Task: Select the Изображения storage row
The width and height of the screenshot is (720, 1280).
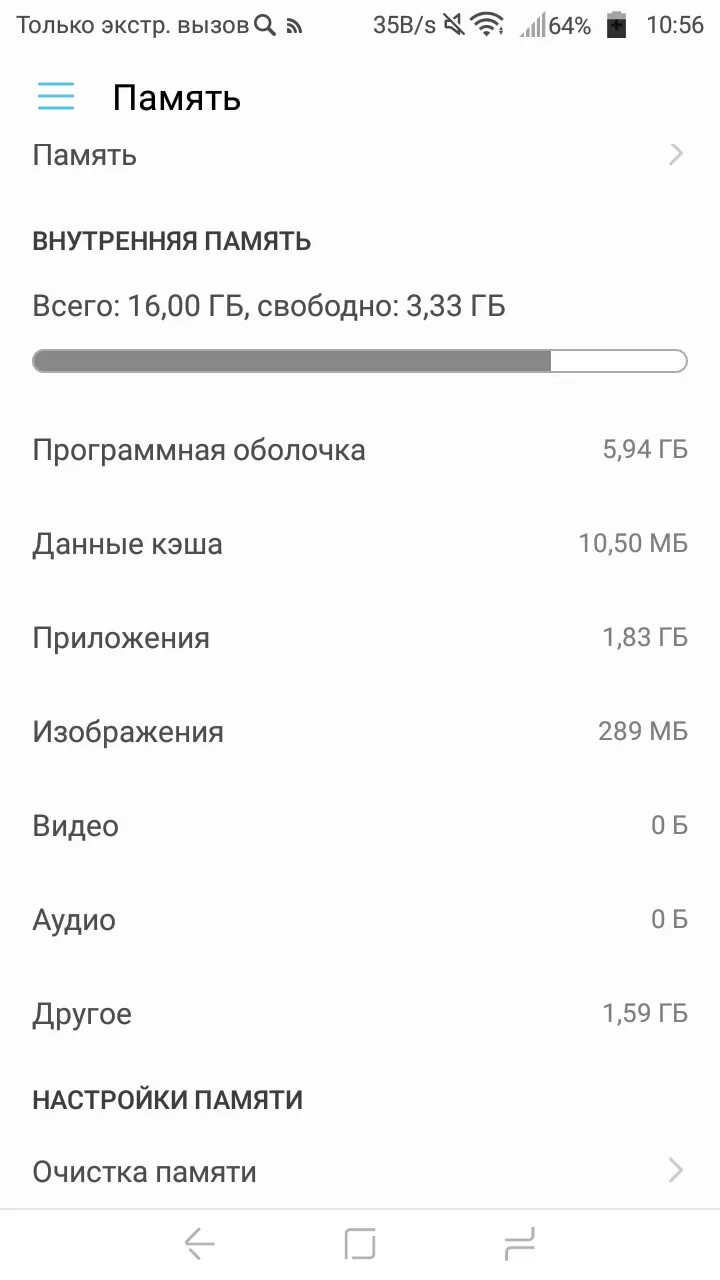Action: pos(360,732)
